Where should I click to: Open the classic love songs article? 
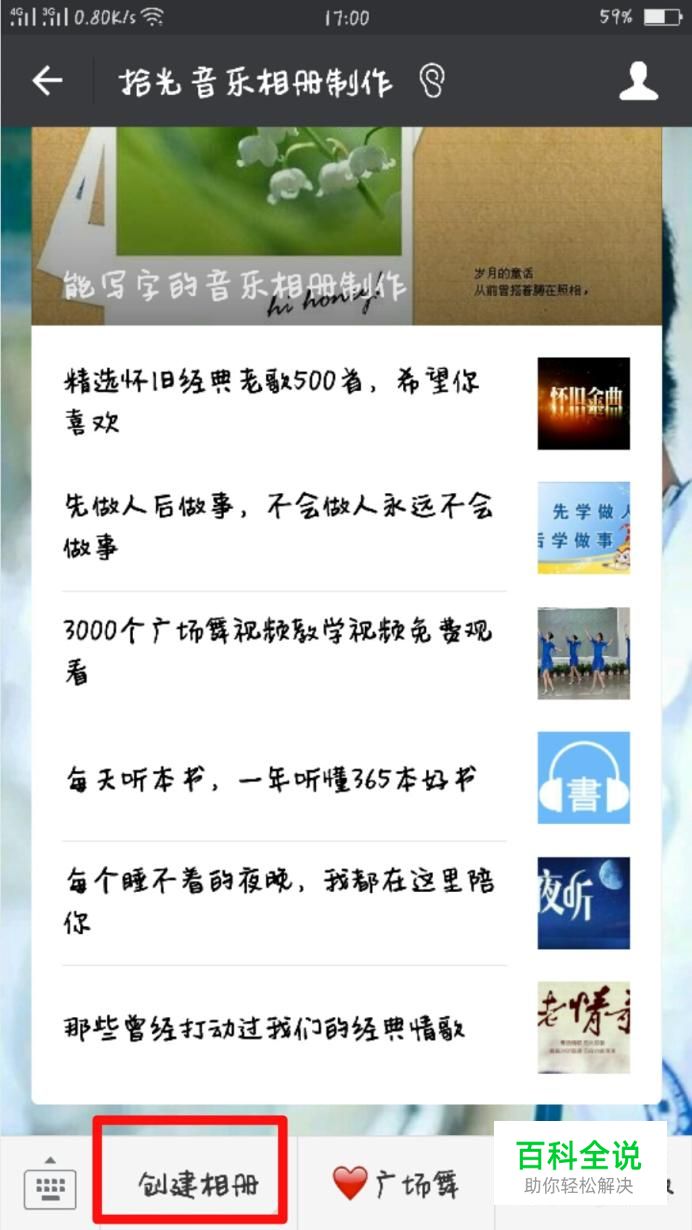pos(346,1028)
